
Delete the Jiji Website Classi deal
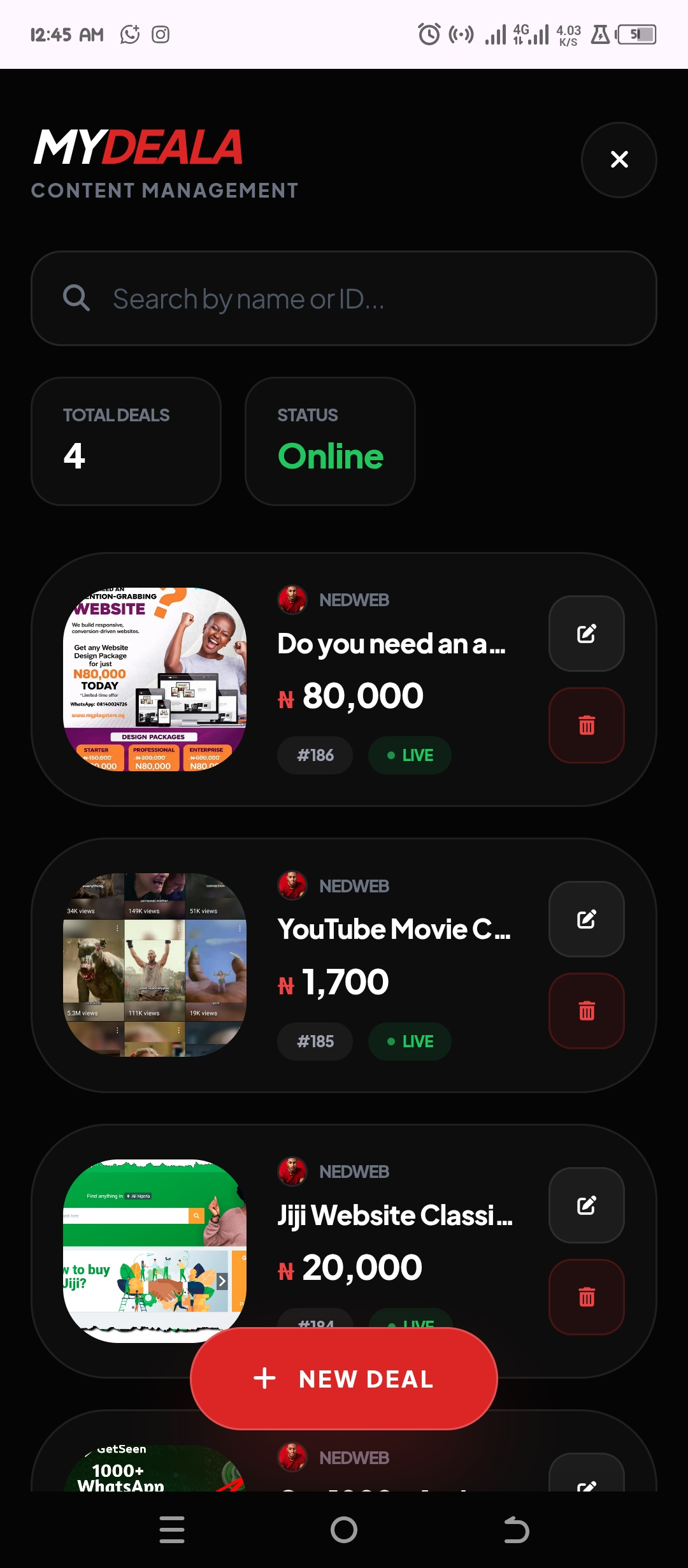[586, 1296]
